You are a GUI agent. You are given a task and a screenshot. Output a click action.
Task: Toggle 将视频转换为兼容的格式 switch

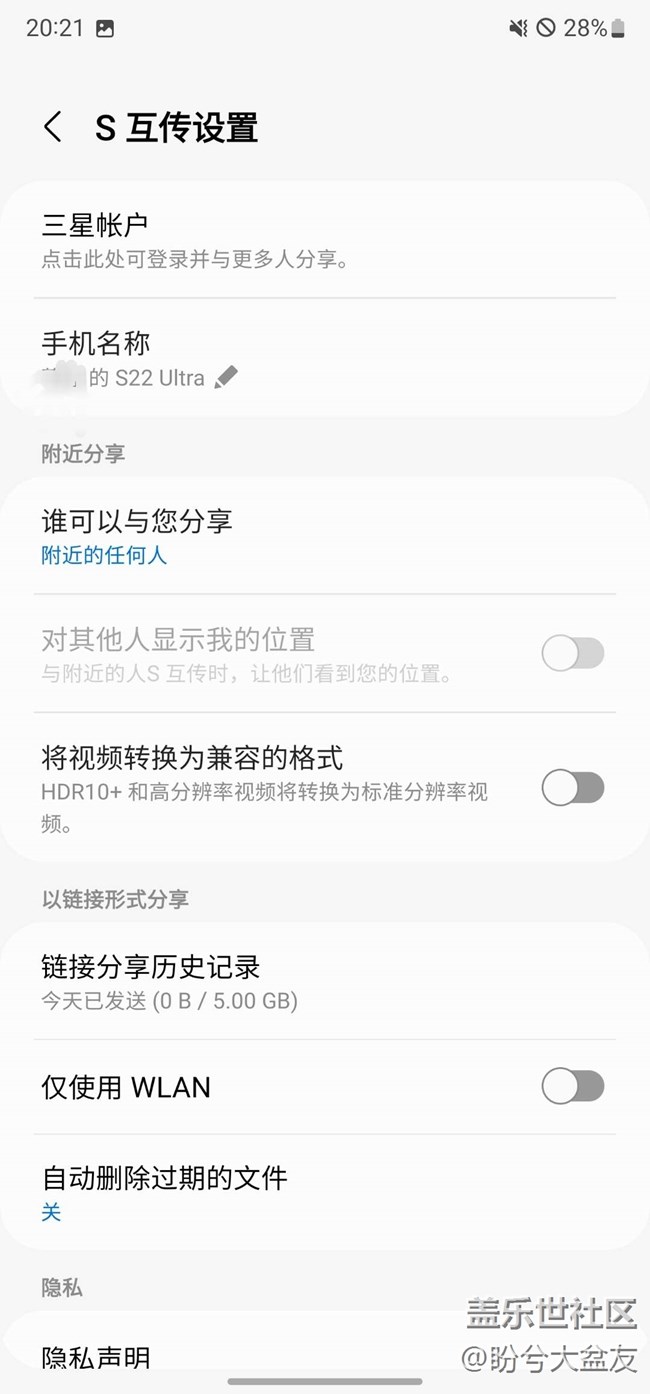[x=572, y=788]
